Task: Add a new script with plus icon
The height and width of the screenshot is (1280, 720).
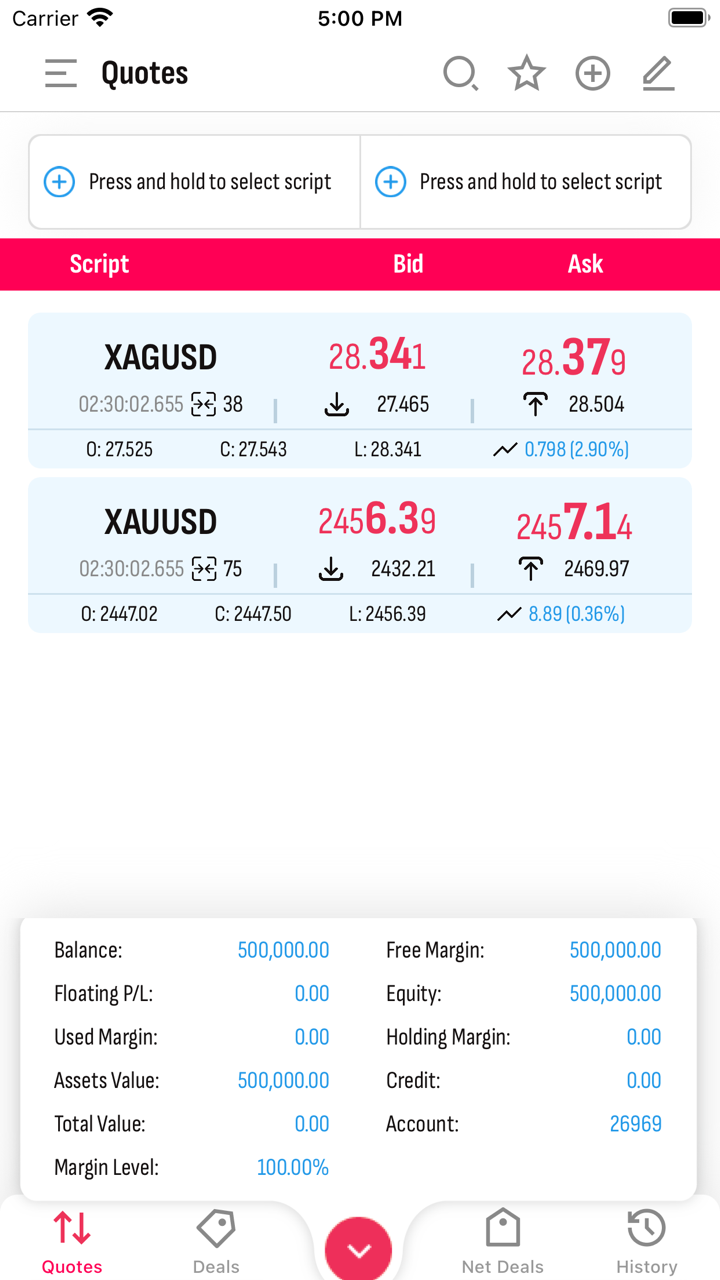Action: click(x=592, y=74)
